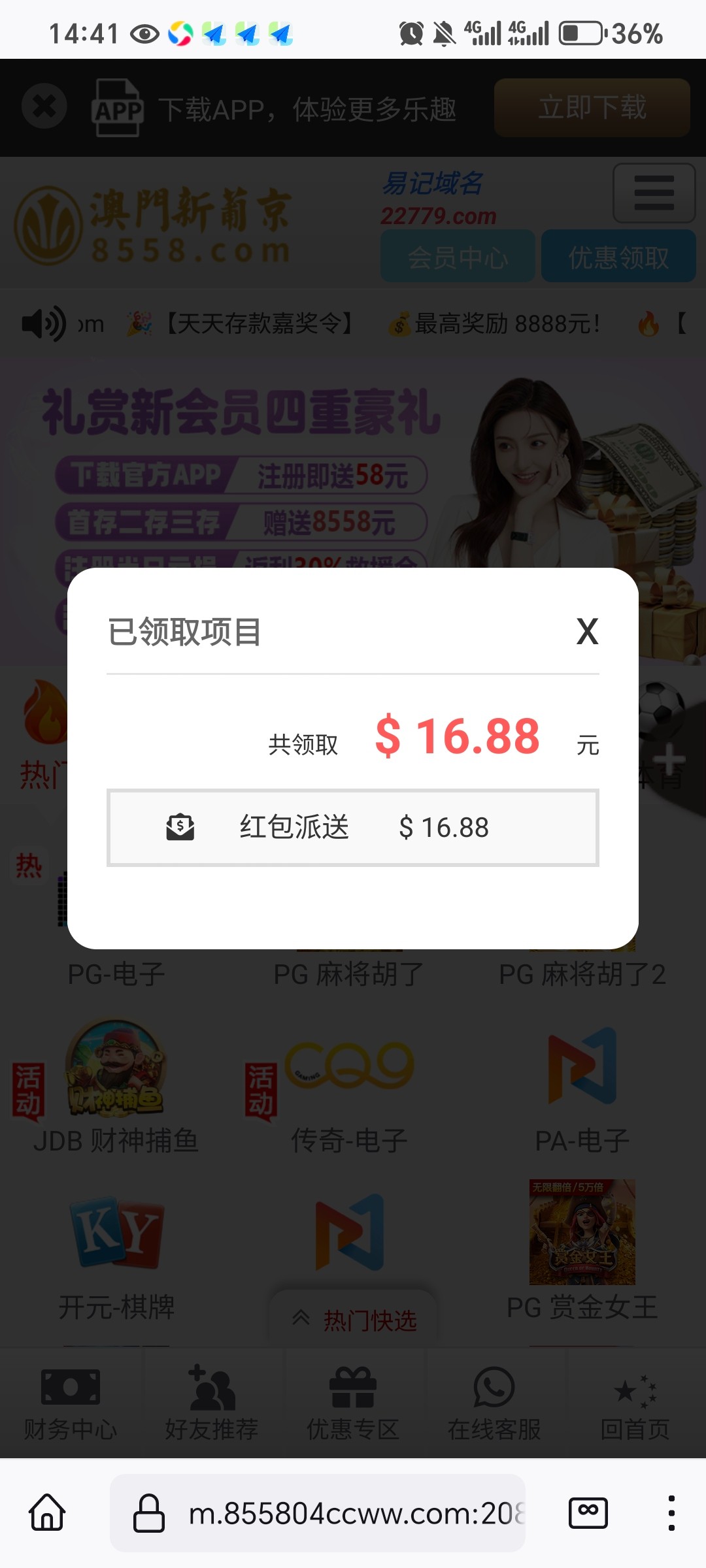Open JDB 财神捕鱼 game
This screenshot has width=706, height=1568.
coord(116,1085)
